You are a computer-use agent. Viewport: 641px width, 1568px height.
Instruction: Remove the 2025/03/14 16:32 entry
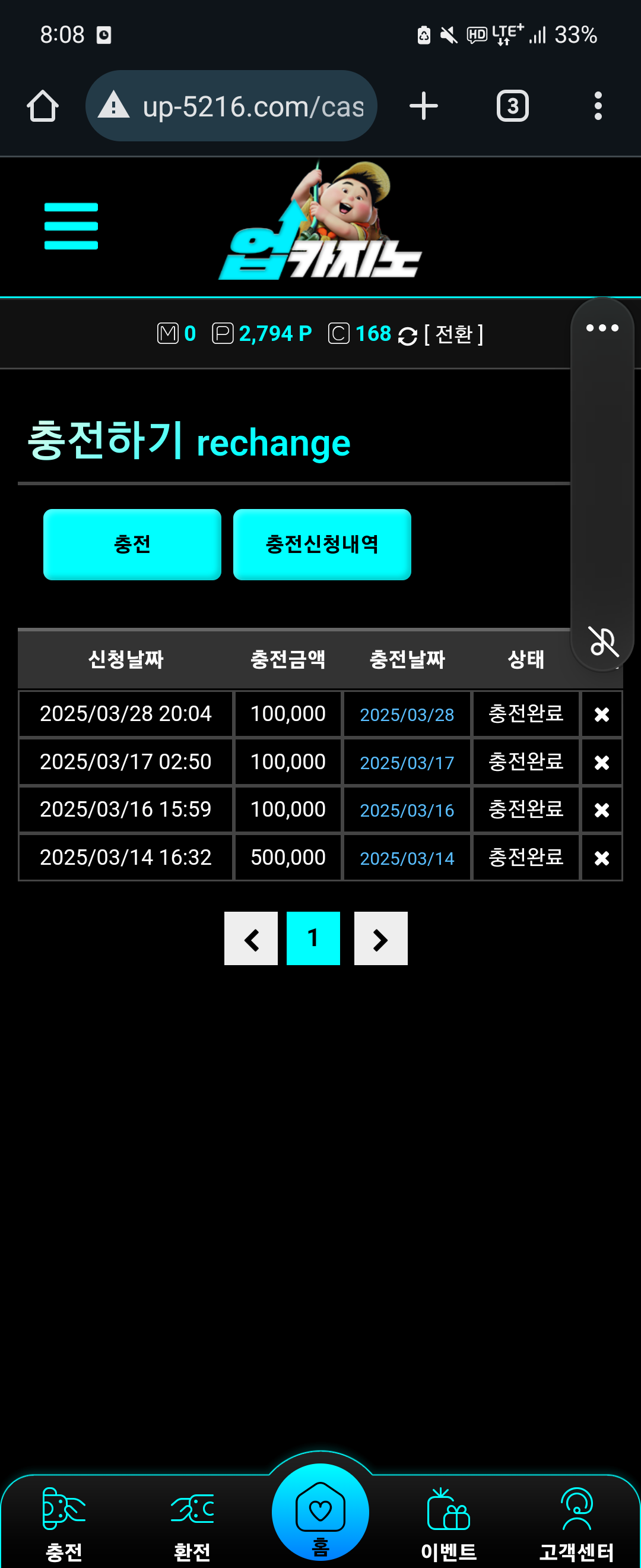coord(601,858)
